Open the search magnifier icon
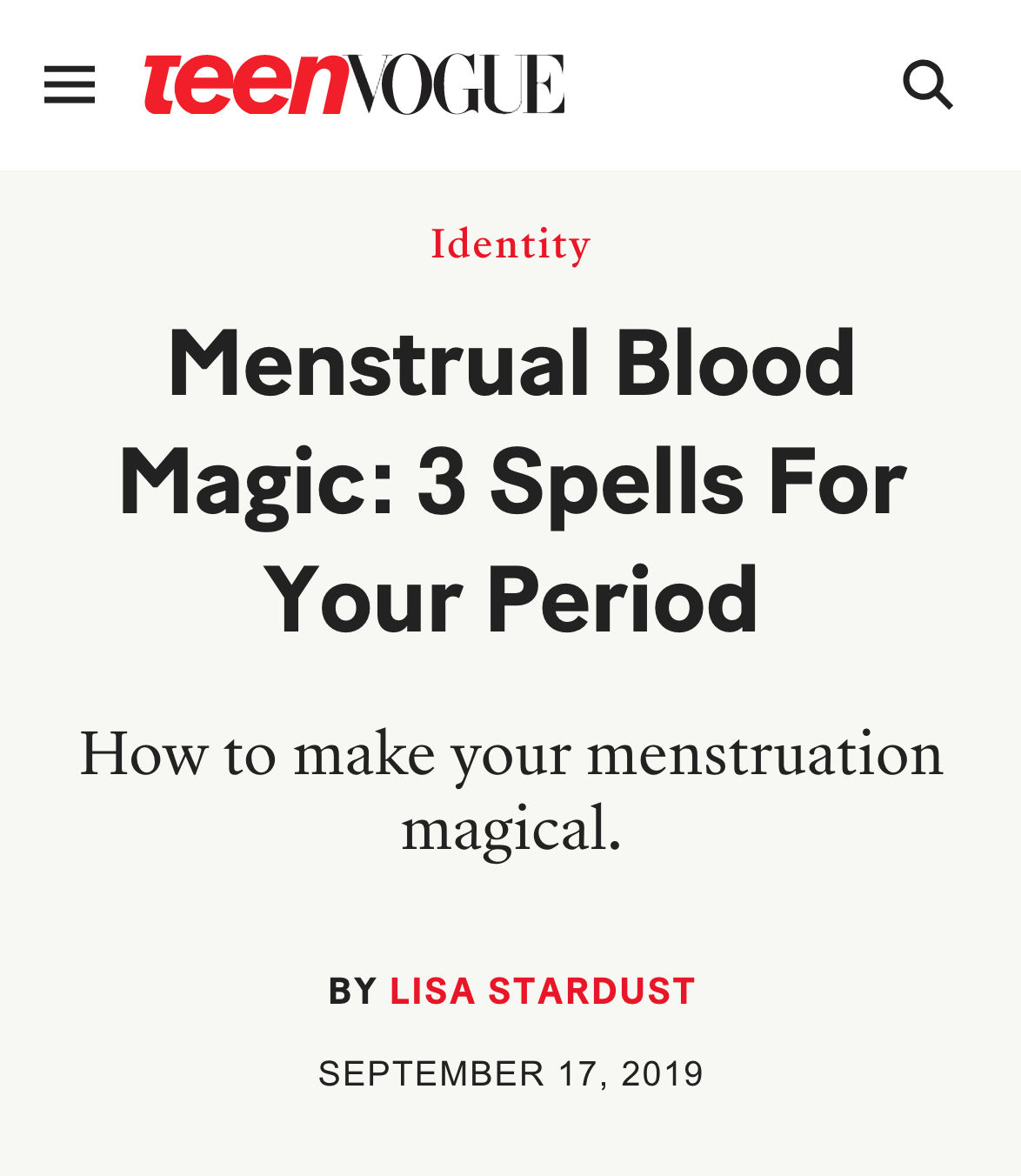 pos(927,84)
